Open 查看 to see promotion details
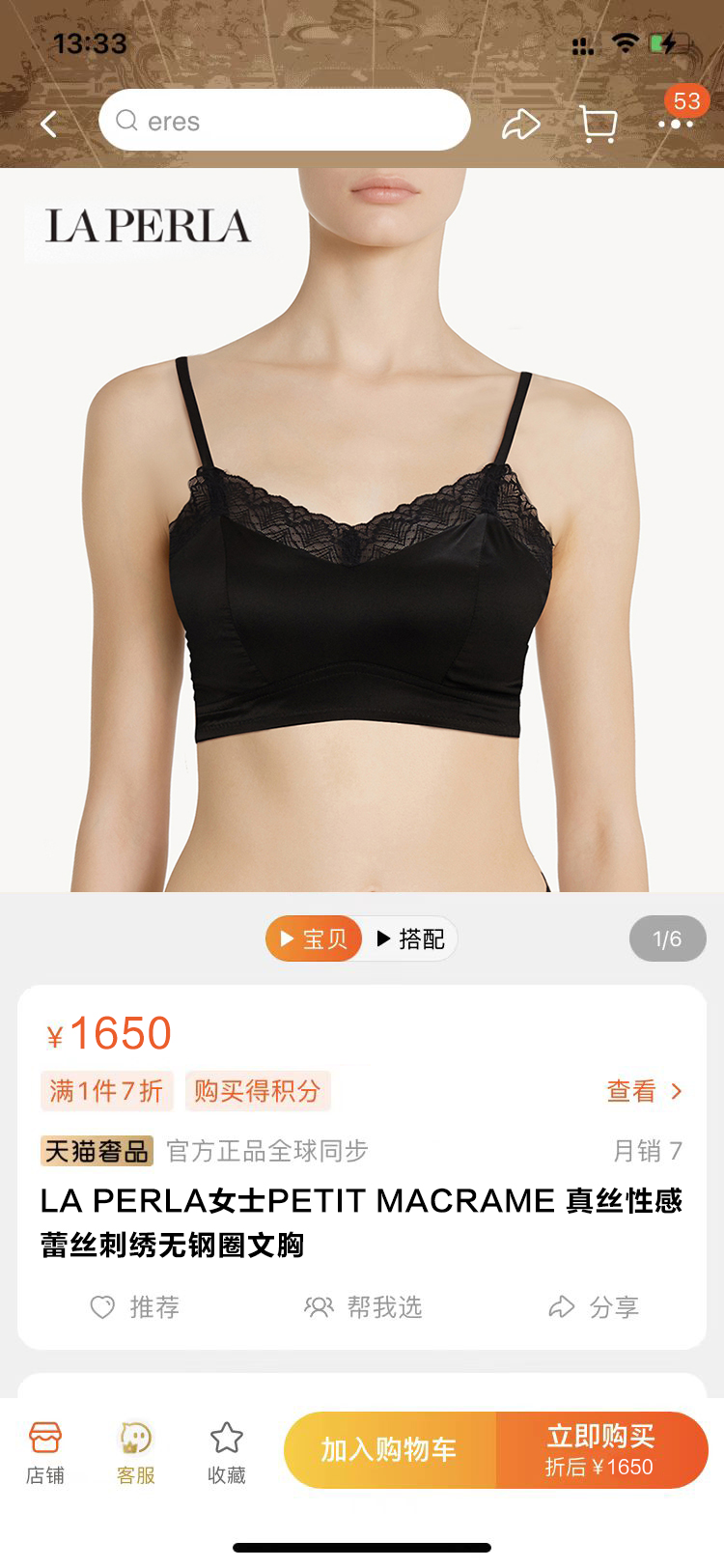 644,1091
